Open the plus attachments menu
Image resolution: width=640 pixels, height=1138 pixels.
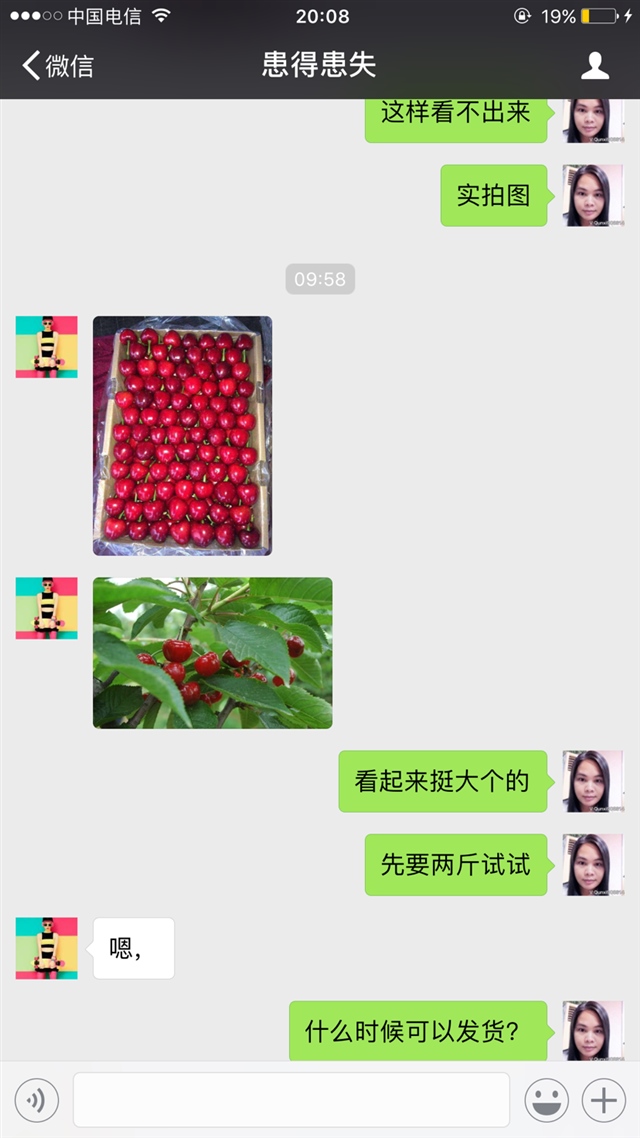coord(603,1101)
